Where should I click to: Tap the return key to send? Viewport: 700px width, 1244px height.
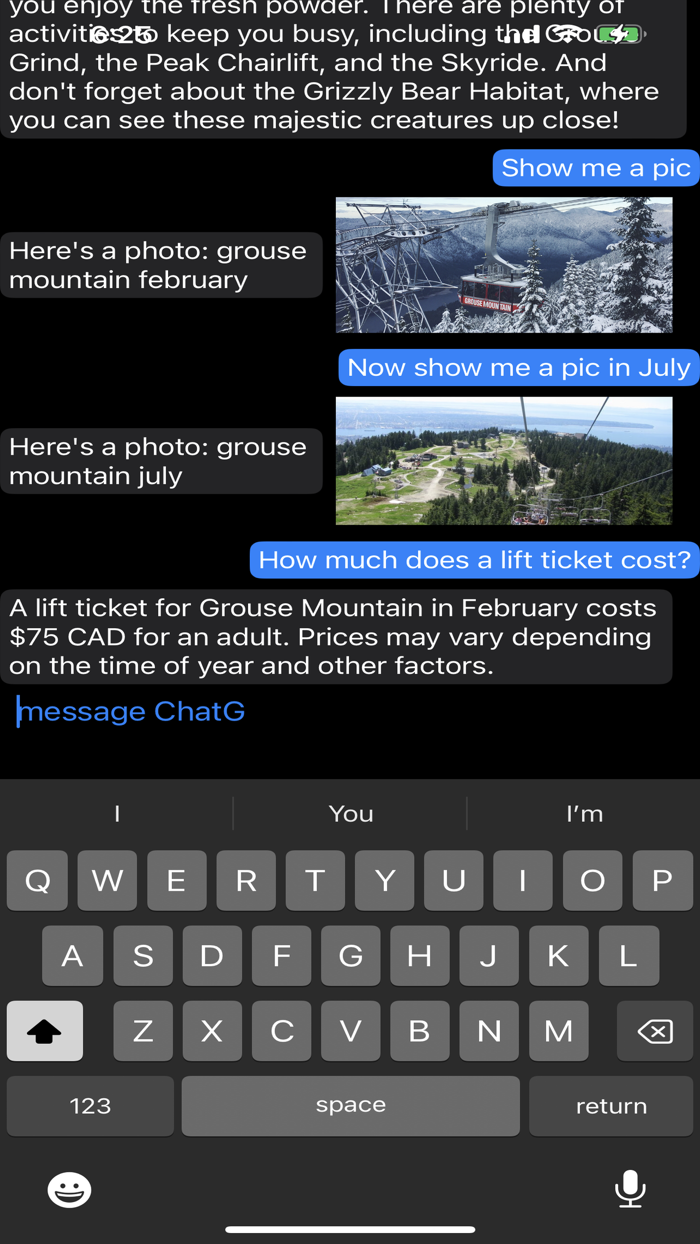point(611,1106)
